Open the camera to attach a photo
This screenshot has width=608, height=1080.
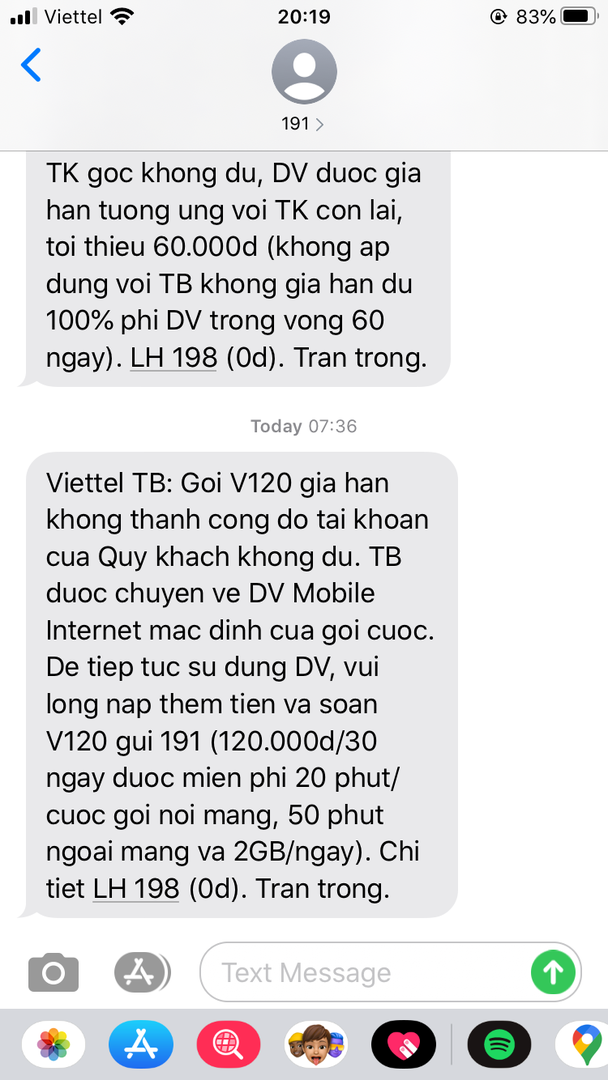click(x=53, y=971)
